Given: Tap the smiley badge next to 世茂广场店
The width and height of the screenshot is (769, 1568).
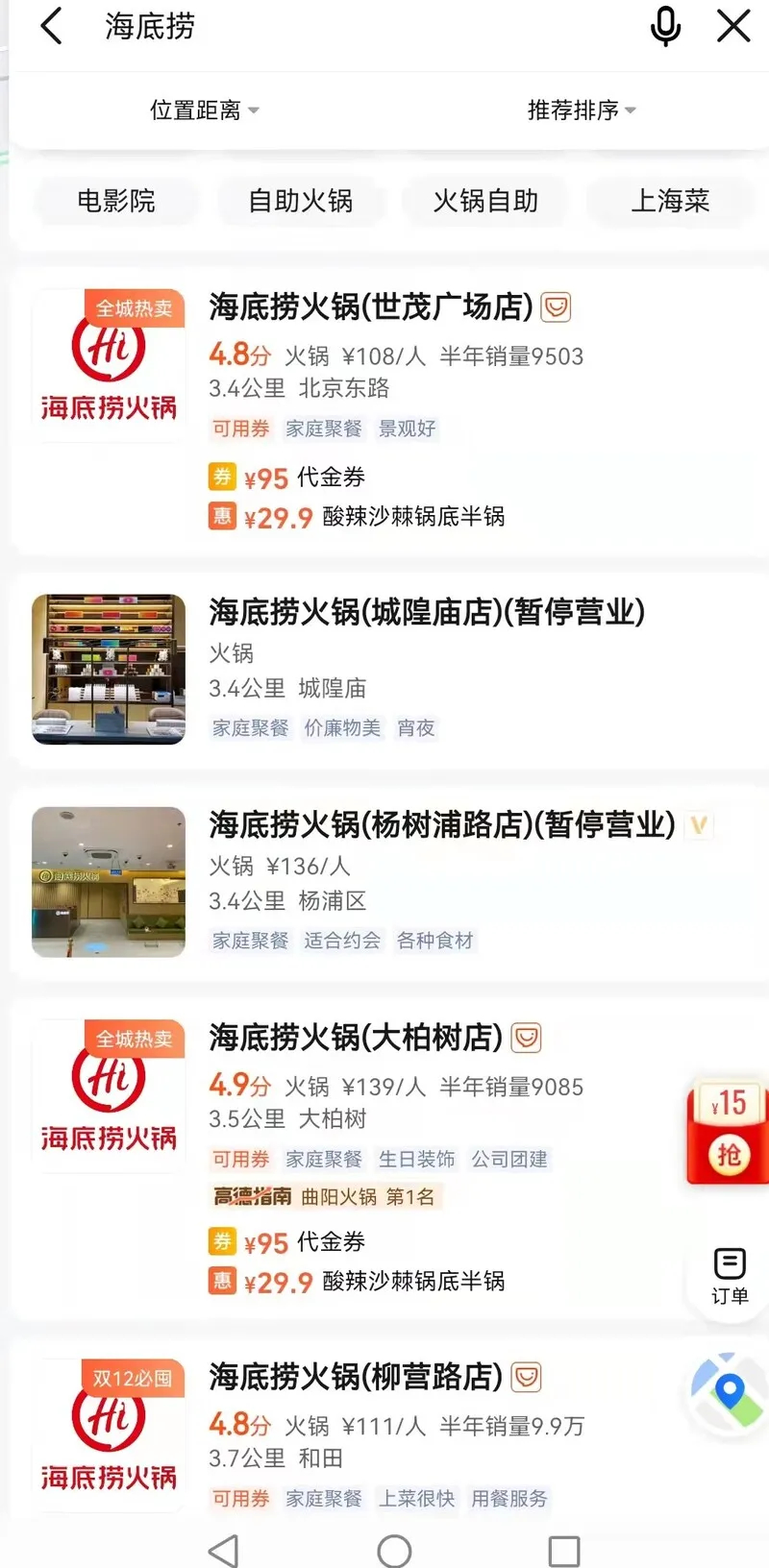Looking at the screenshot, I should coord(556,306).
